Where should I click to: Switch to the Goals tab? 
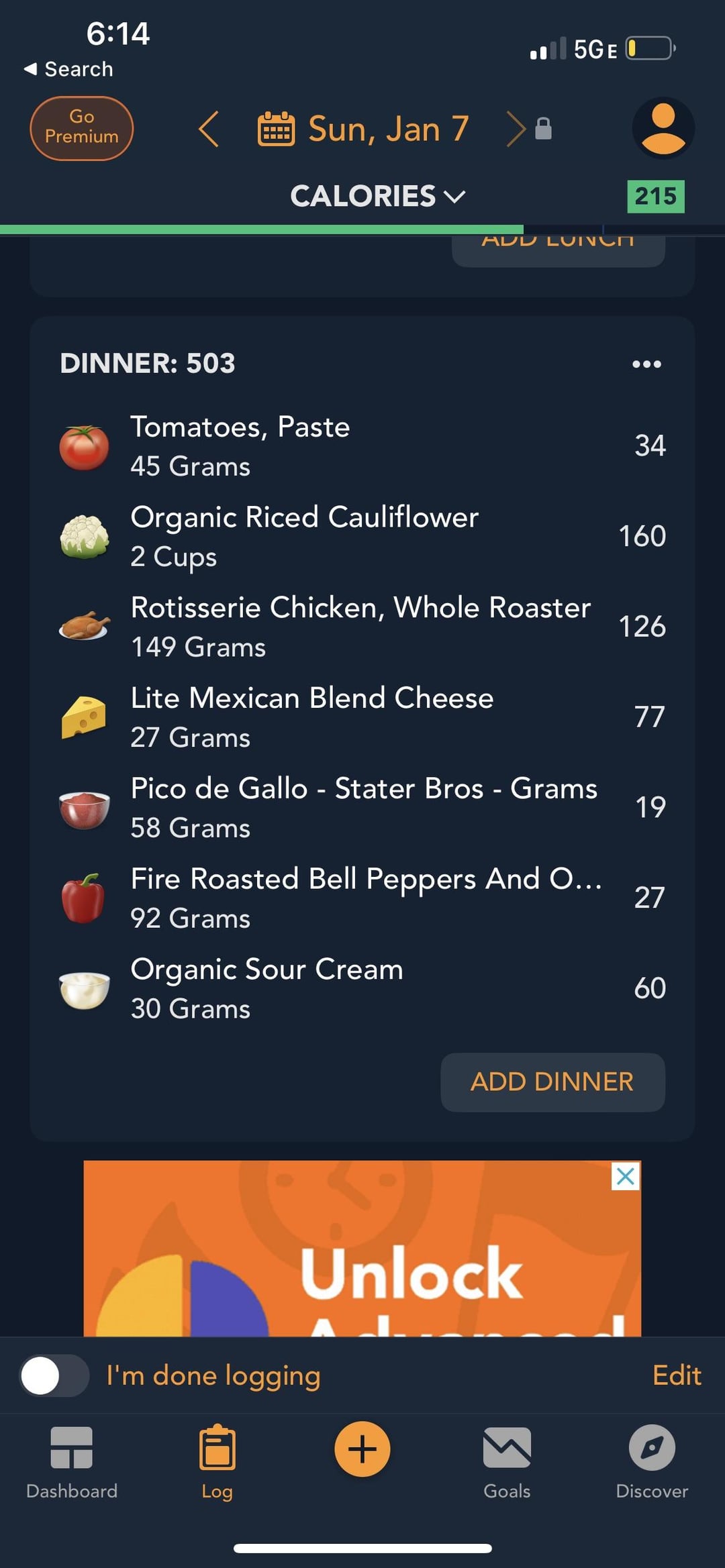(x=507, y=1463)
